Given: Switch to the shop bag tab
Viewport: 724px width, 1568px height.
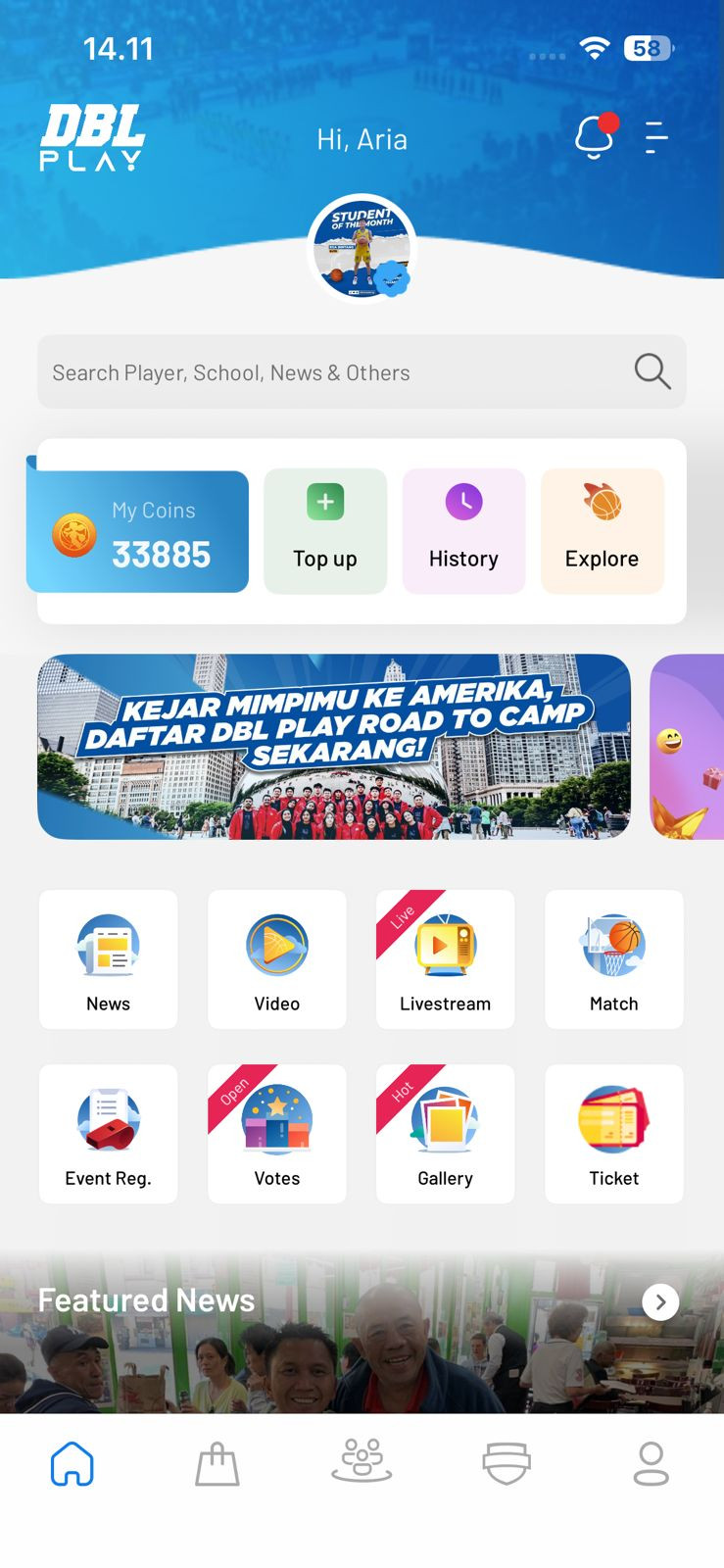Looking at the screenshot, I should (x=217, y=1464).
